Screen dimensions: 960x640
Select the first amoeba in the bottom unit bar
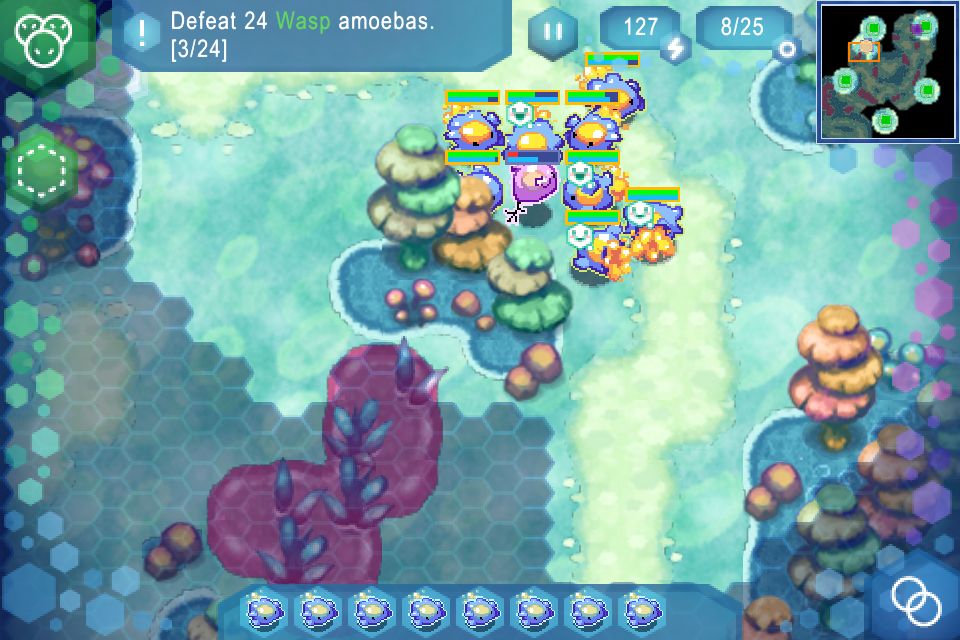click(266, 608)
